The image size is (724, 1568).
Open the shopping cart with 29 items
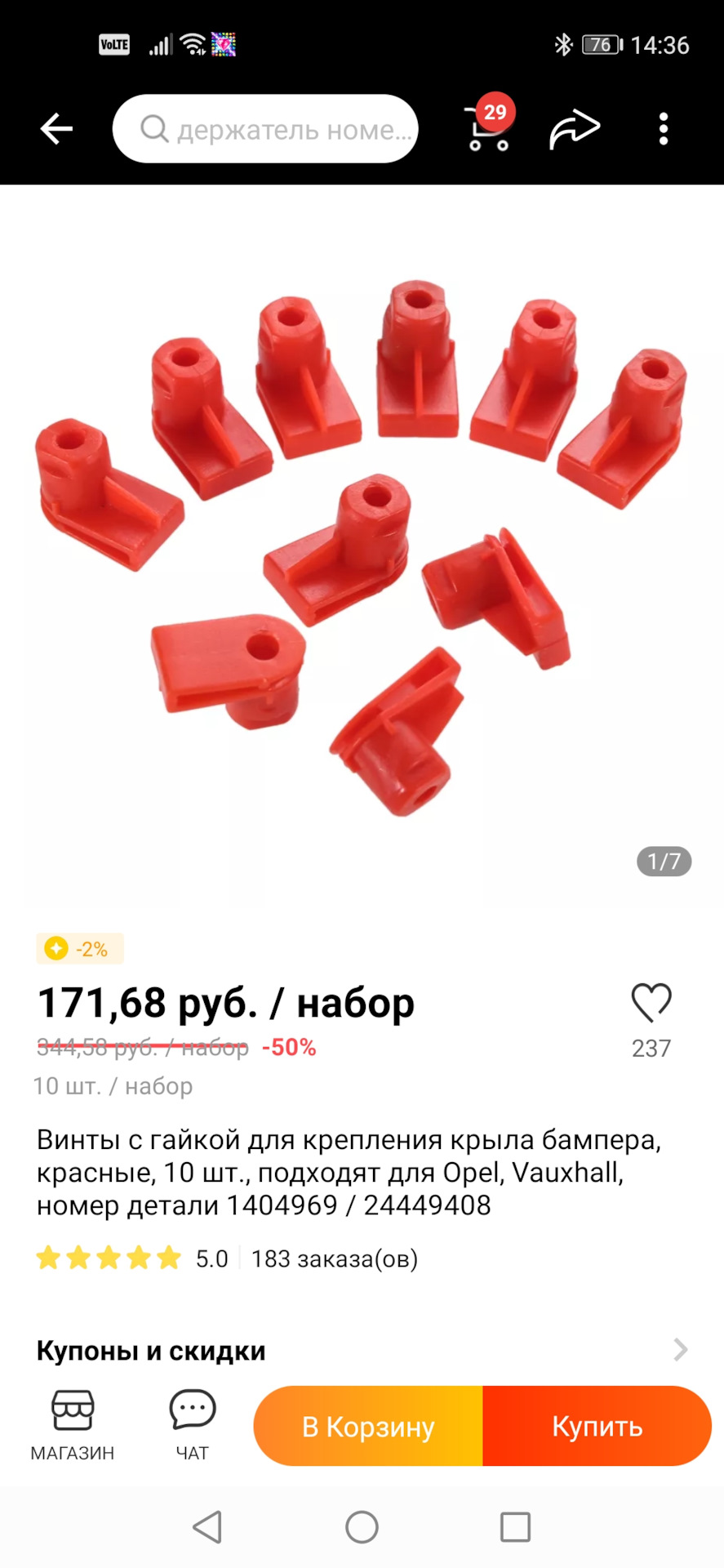pyautogui.click(x=489, y=129)
